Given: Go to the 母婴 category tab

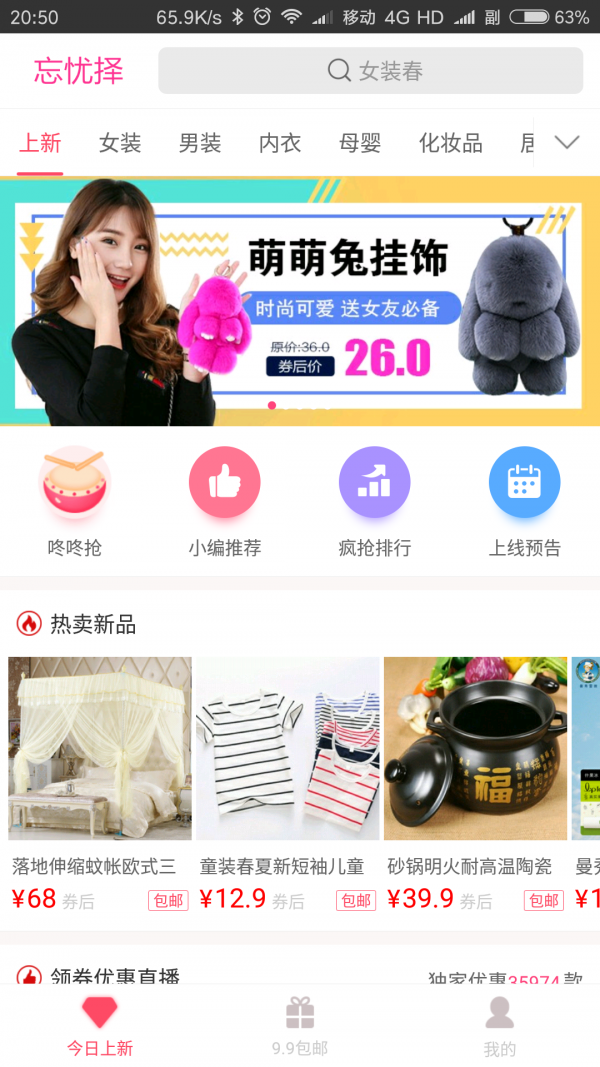Looking at the screenshot, I should coord(360,144).
